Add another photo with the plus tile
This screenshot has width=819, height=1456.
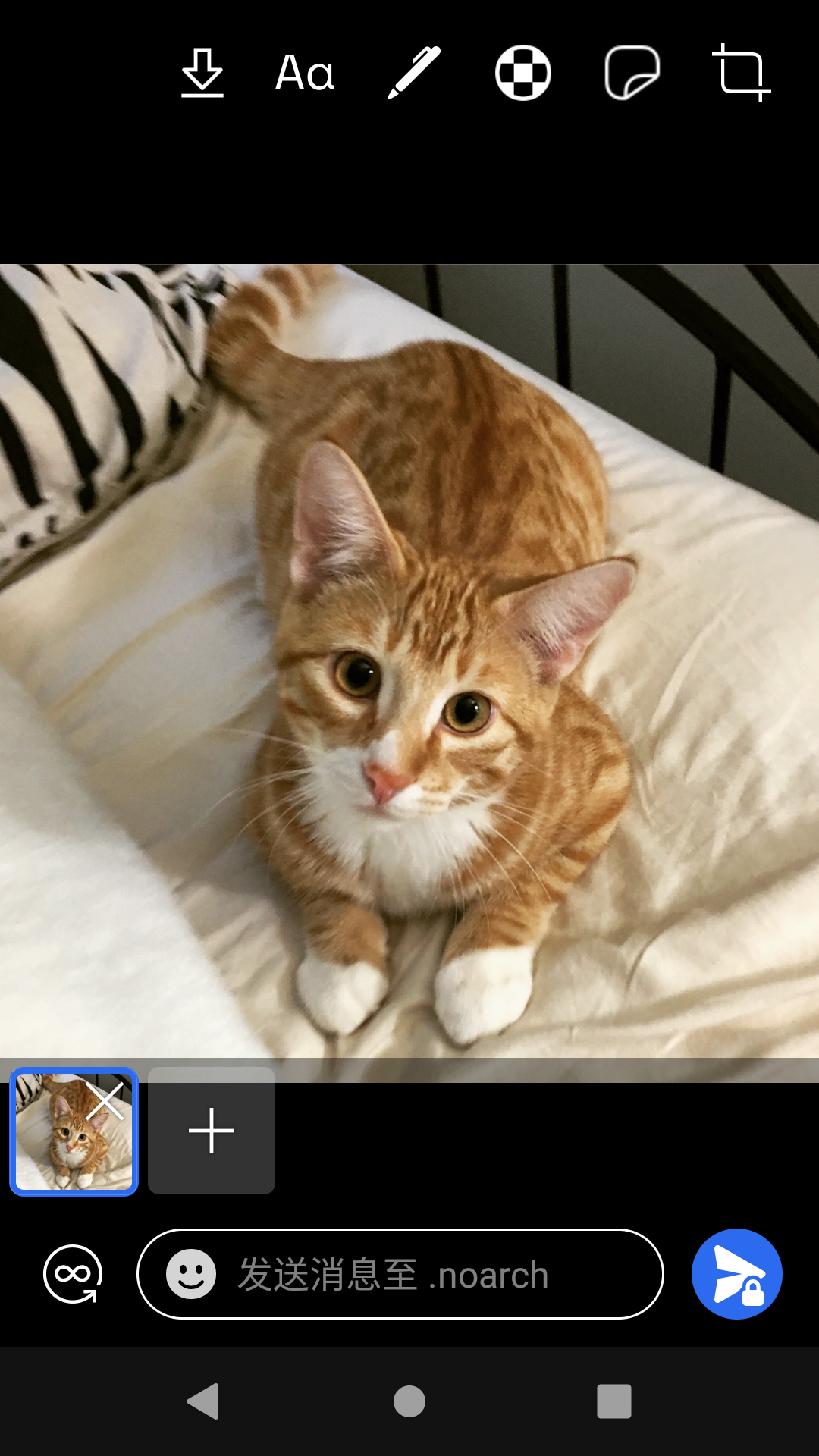point(212,1131)
